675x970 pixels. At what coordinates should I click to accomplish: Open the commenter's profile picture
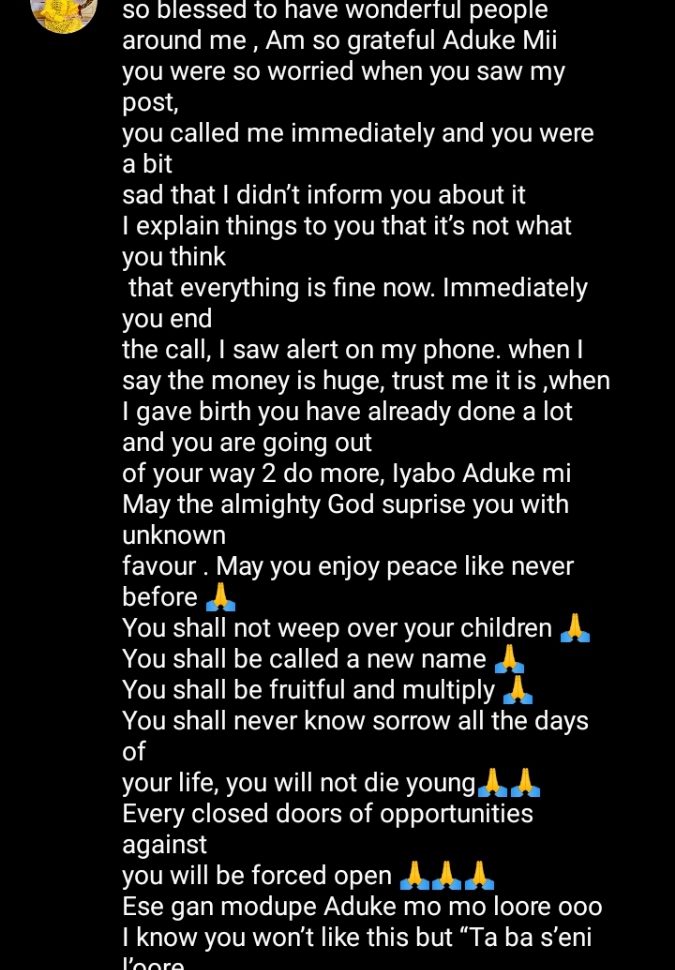(64, 10)
